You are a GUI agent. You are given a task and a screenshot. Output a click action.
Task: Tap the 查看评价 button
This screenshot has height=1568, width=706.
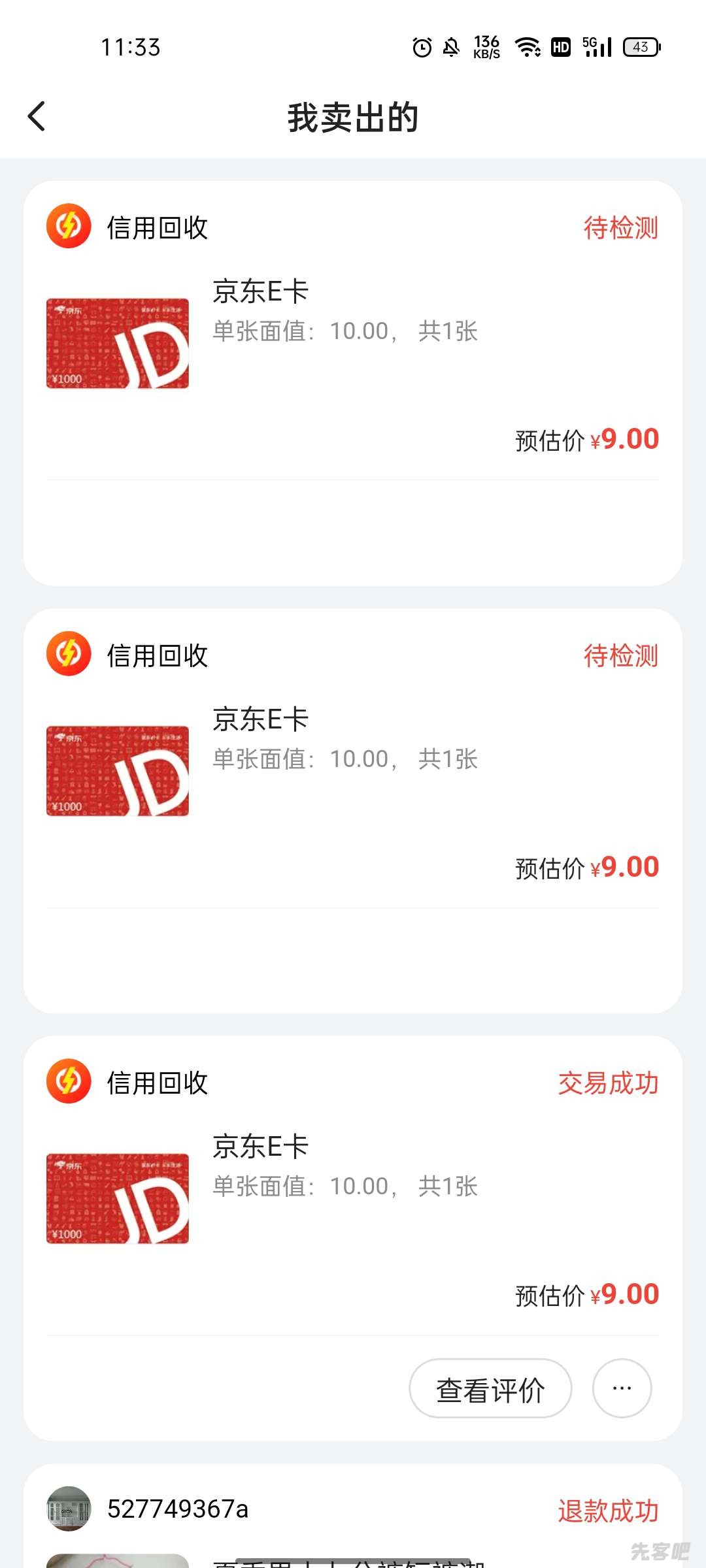click(490, 1389)
